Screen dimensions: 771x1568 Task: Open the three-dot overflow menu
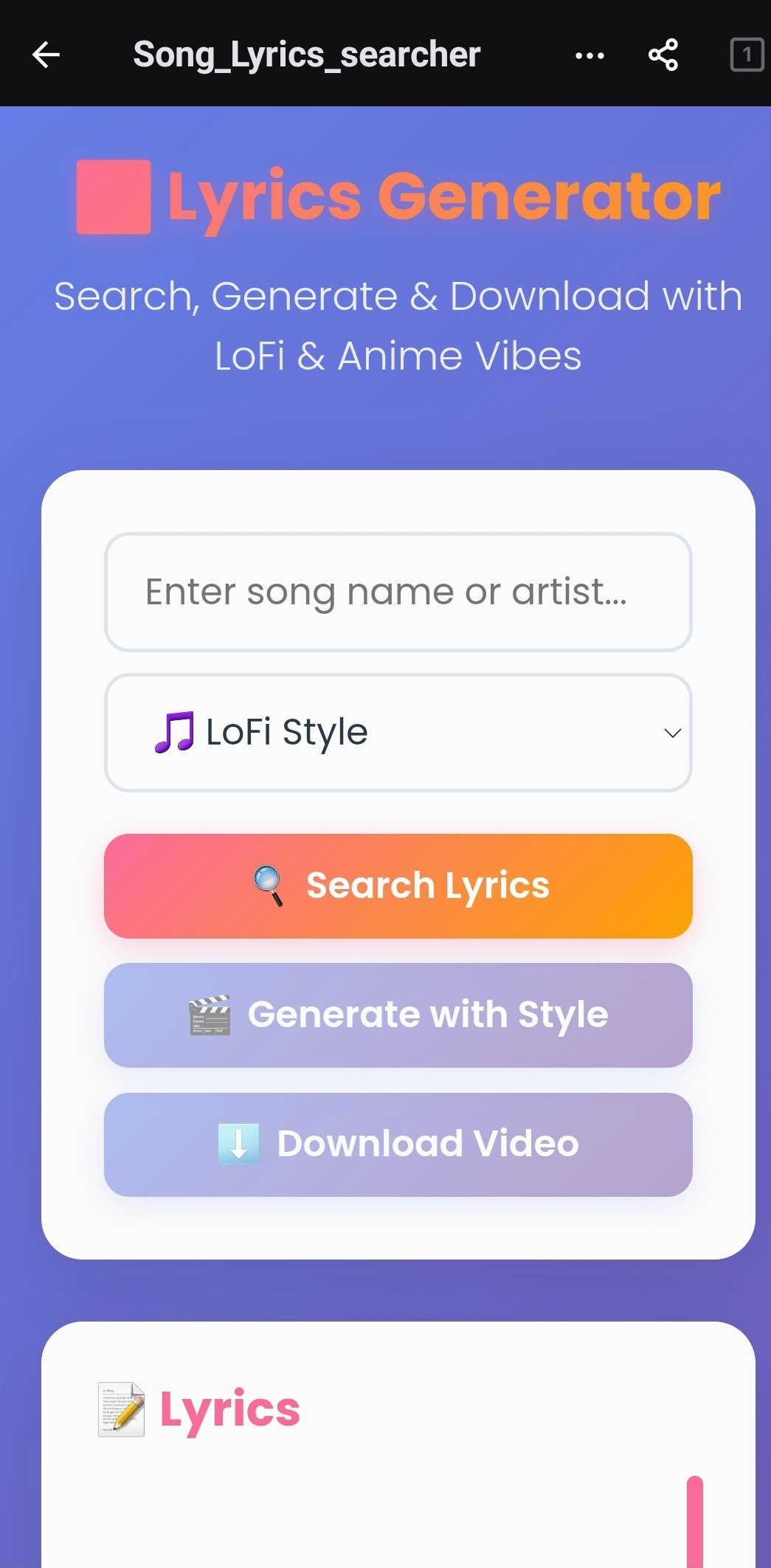coord(590,54)
